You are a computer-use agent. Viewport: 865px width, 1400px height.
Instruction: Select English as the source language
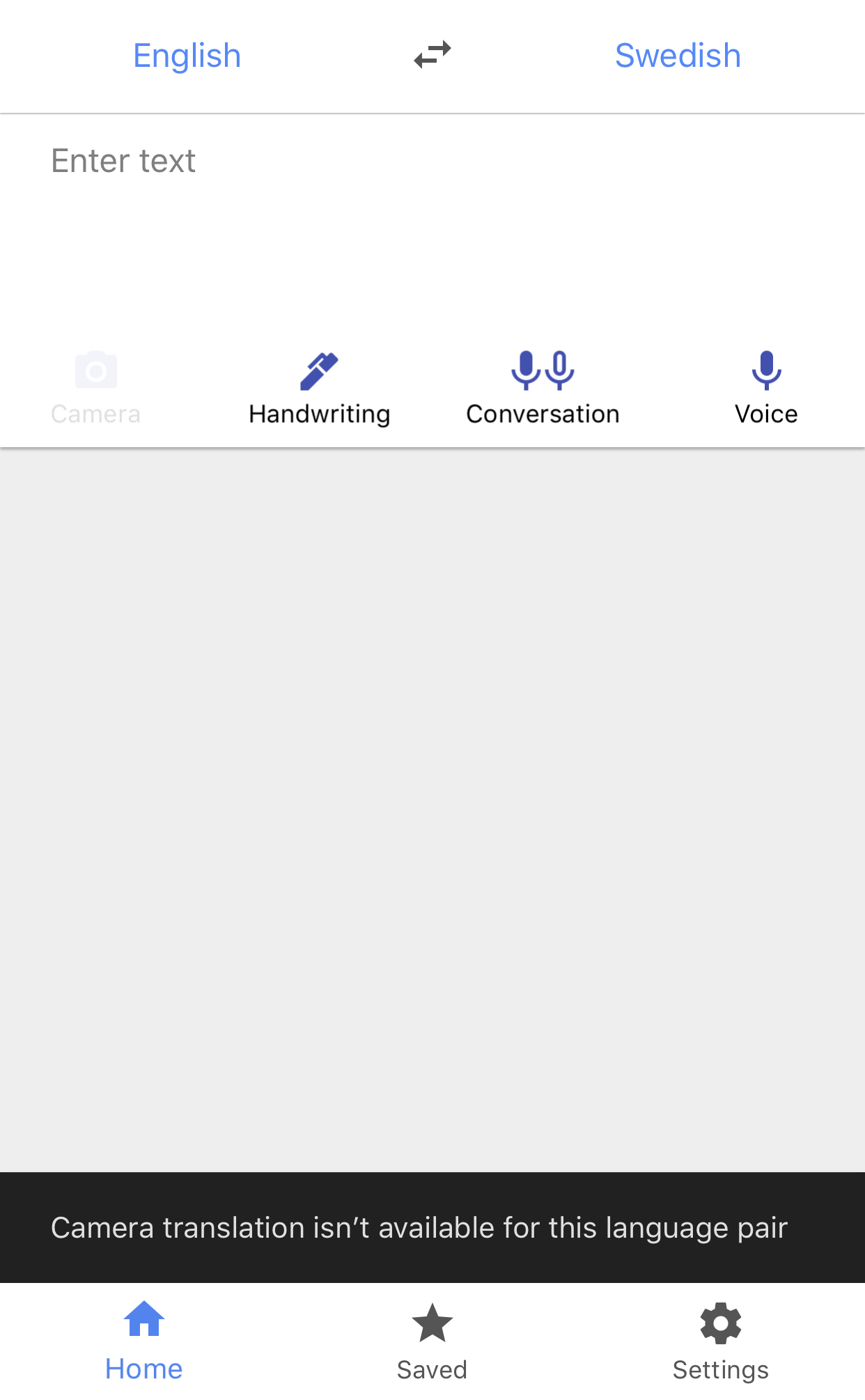(187, 56)
